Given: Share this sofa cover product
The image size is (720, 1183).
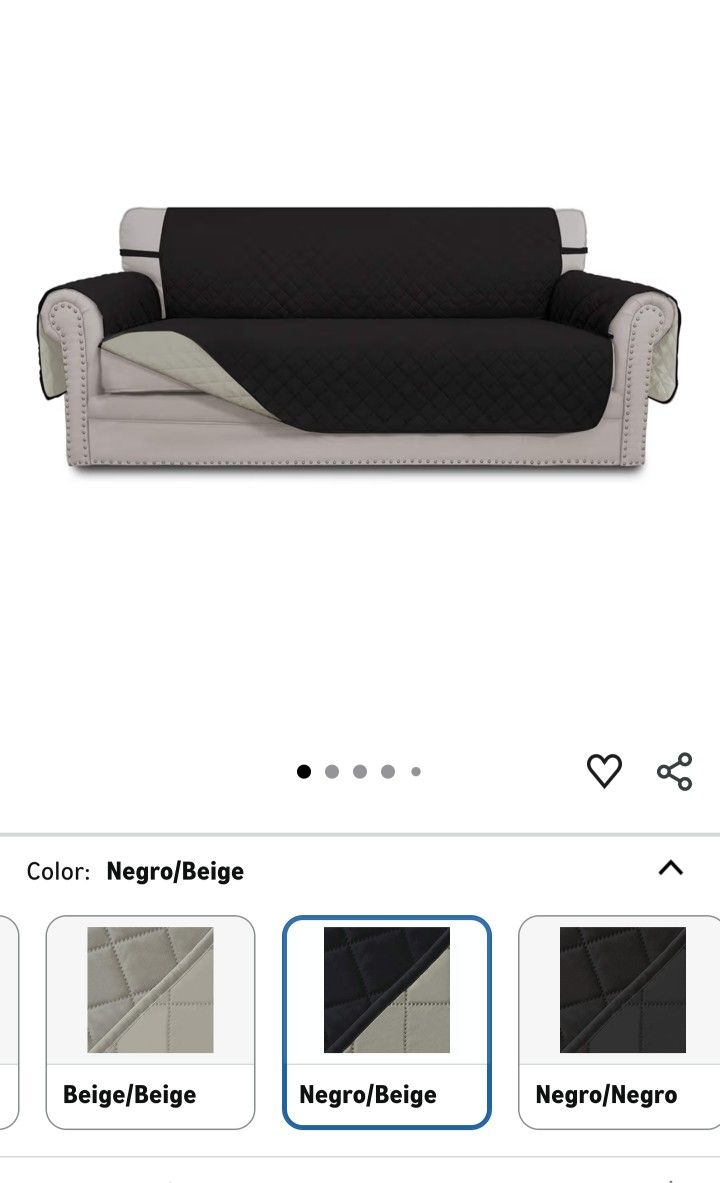Looking at the screenshot, I should point(675,771).
